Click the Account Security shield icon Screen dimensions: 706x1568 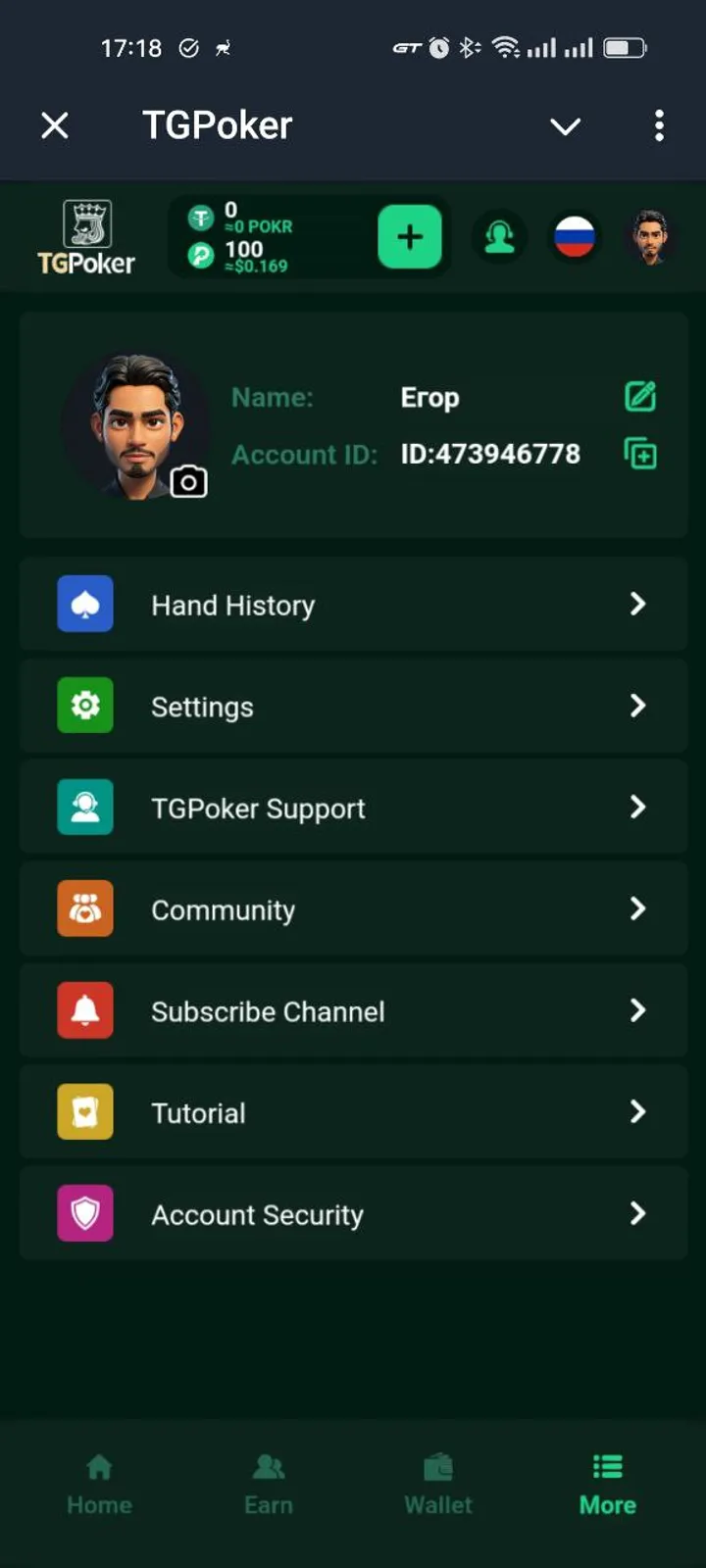pyautogui.click(x=85, y=1213)
